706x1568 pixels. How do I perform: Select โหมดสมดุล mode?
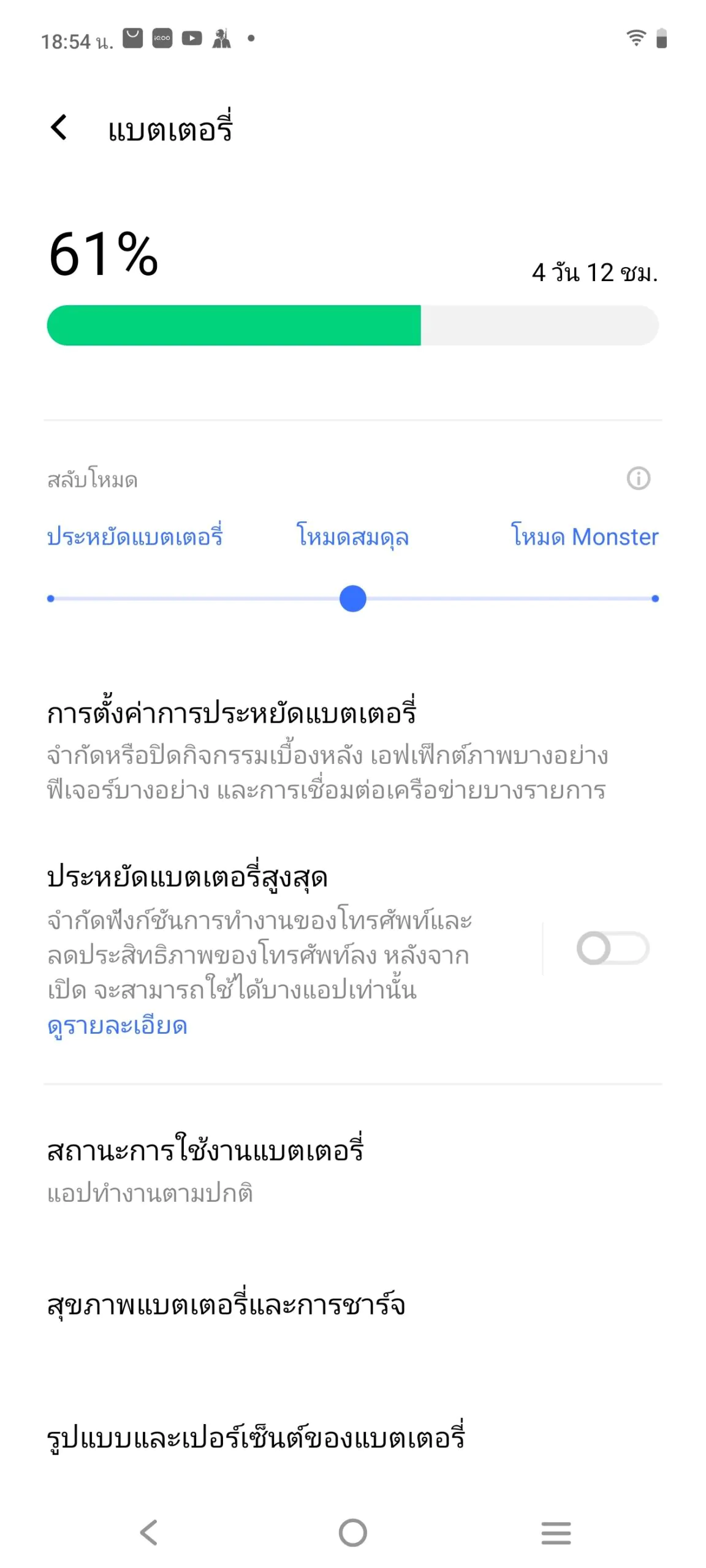point(352,537)
